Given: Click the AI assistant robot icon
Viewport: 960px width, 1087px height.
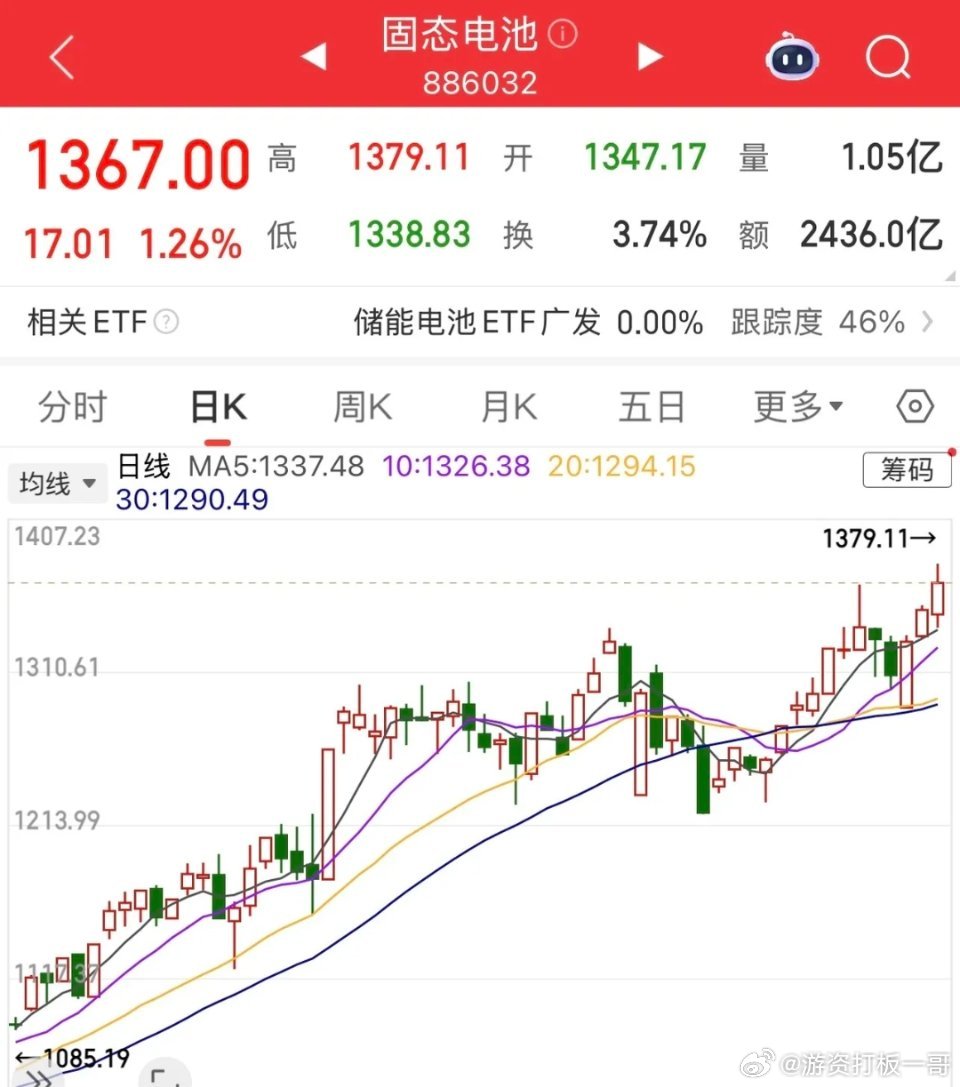Looking at the screenshot, I should point(791,60).
